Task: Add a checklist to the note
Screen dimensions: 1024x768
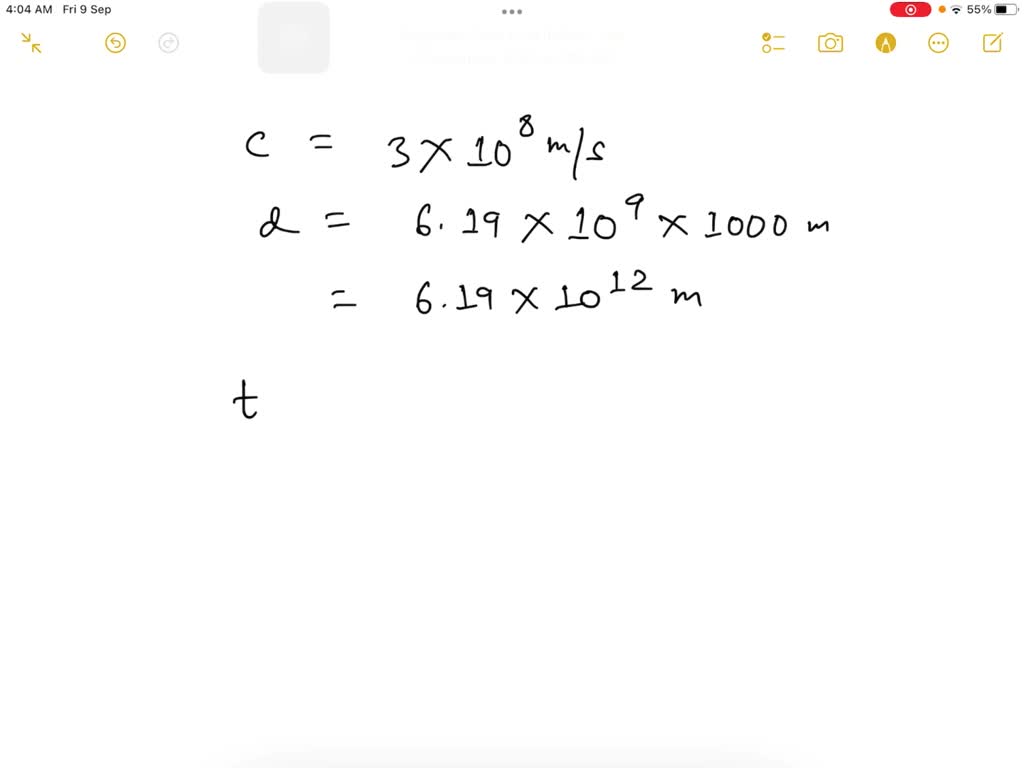Action: pyautogui.click(x=773, y=43)
